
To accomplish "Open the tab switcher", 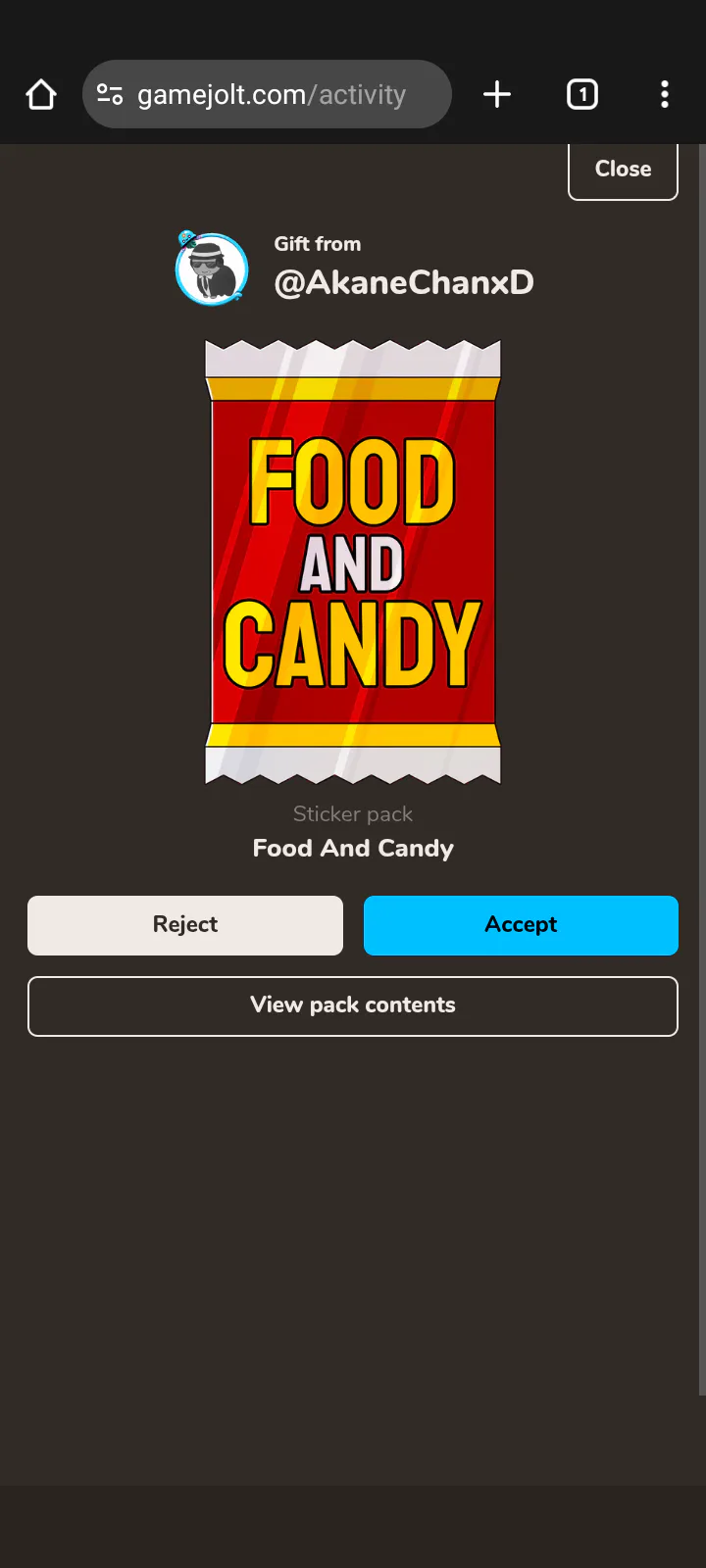I will pyautogui.click(x=582, y=94).
